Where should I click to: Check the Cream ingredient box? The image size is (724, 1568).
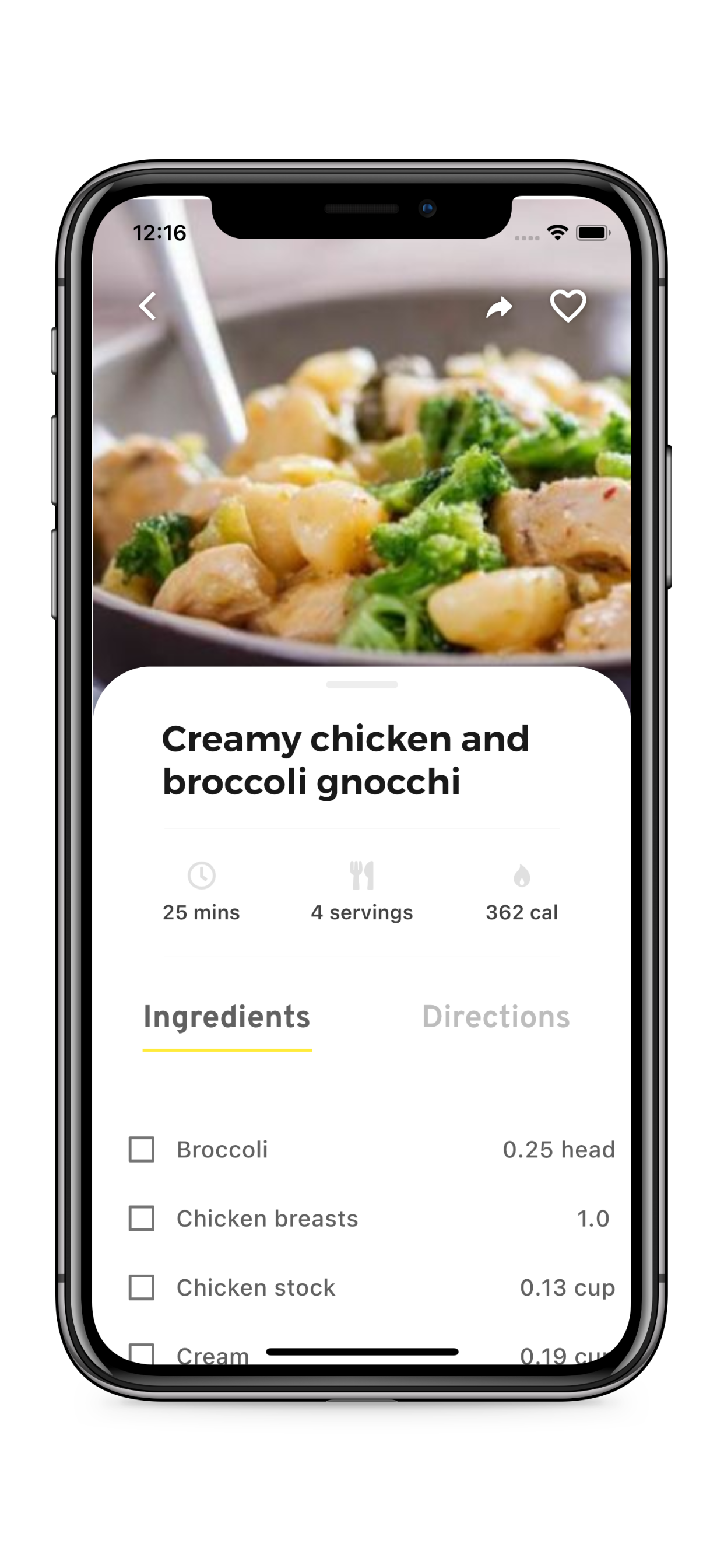(x=142, y=1353)
